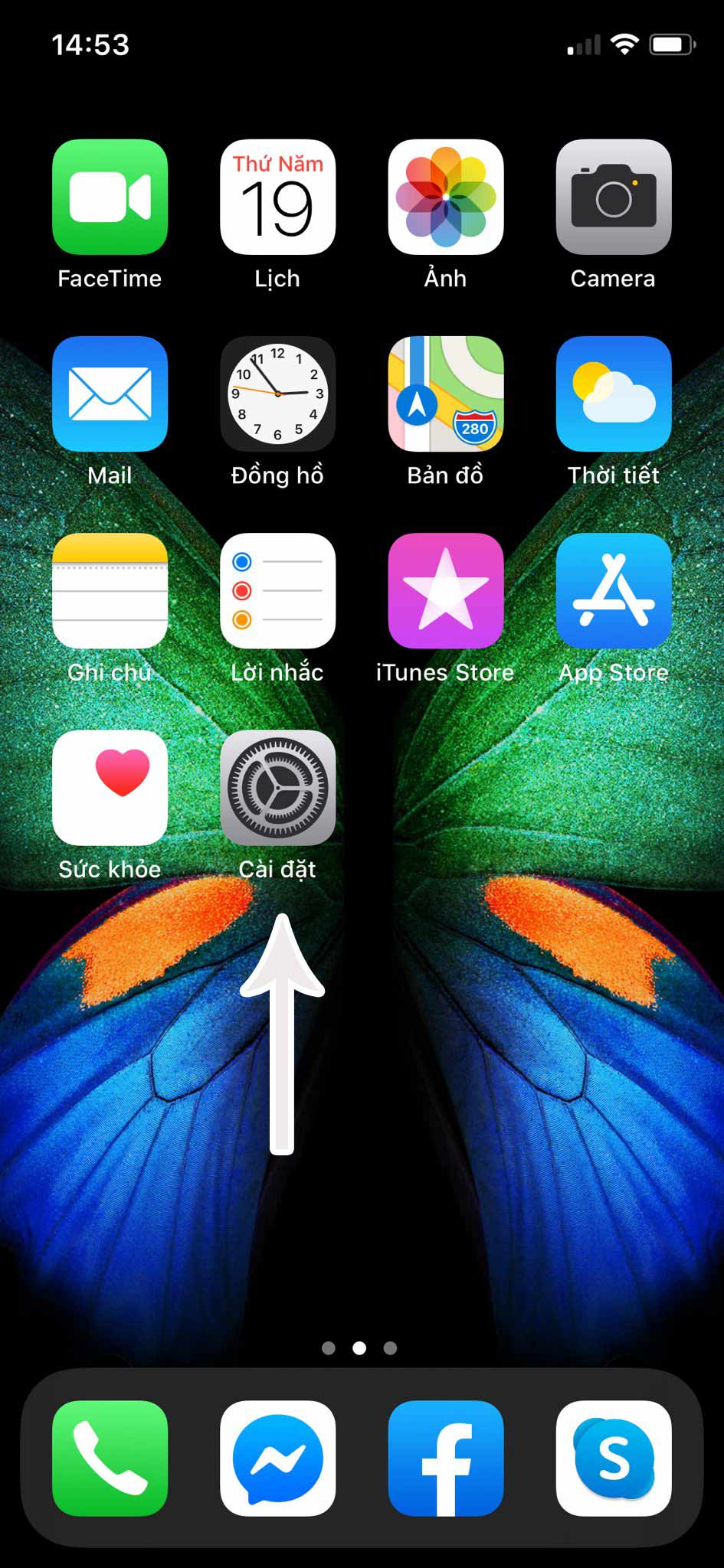Open the Camera app
Screen dimensions: 724x1568
(x=613, y=197)
